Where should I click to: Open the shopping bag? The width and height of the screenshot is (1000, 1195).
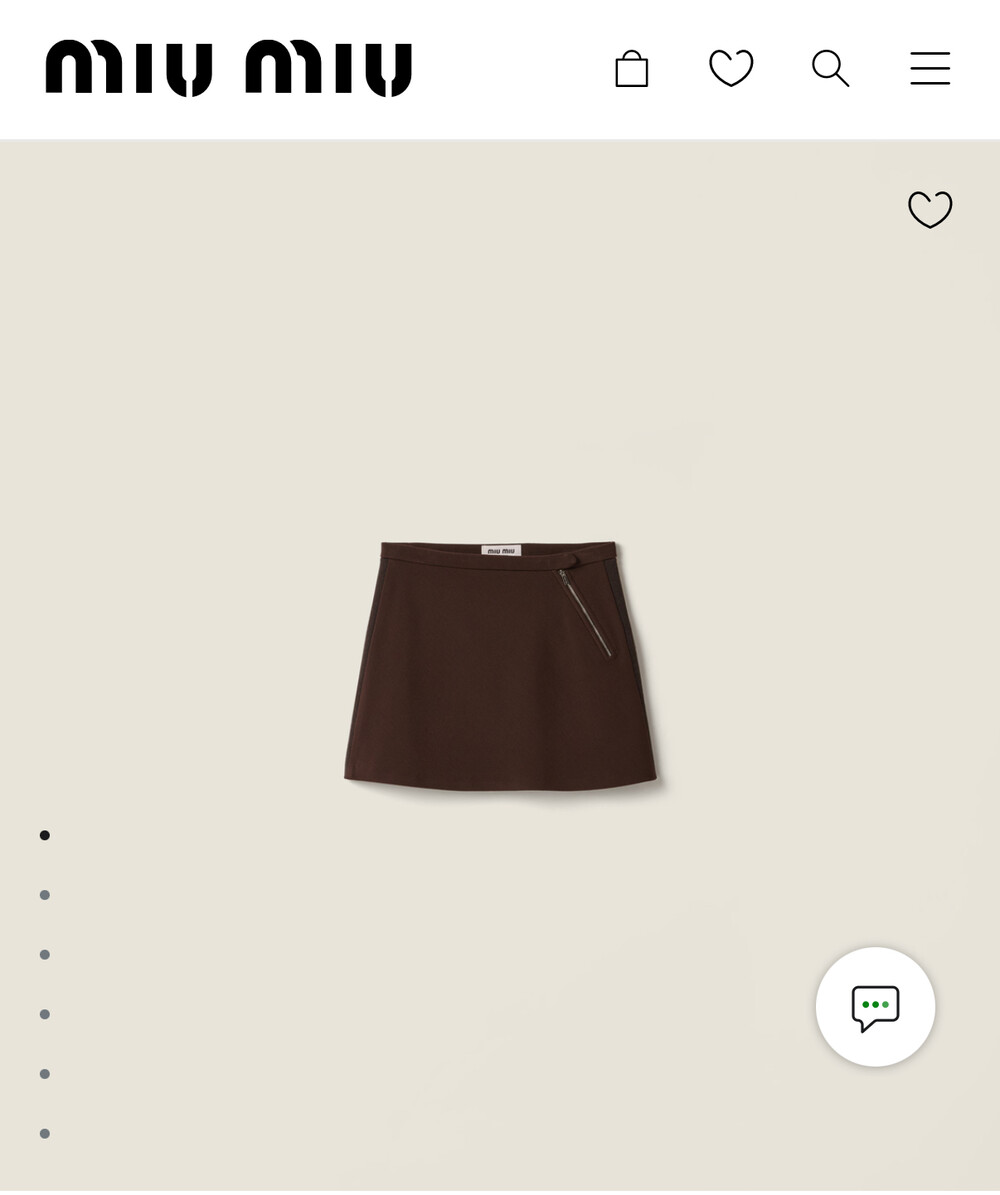point(631,69)
